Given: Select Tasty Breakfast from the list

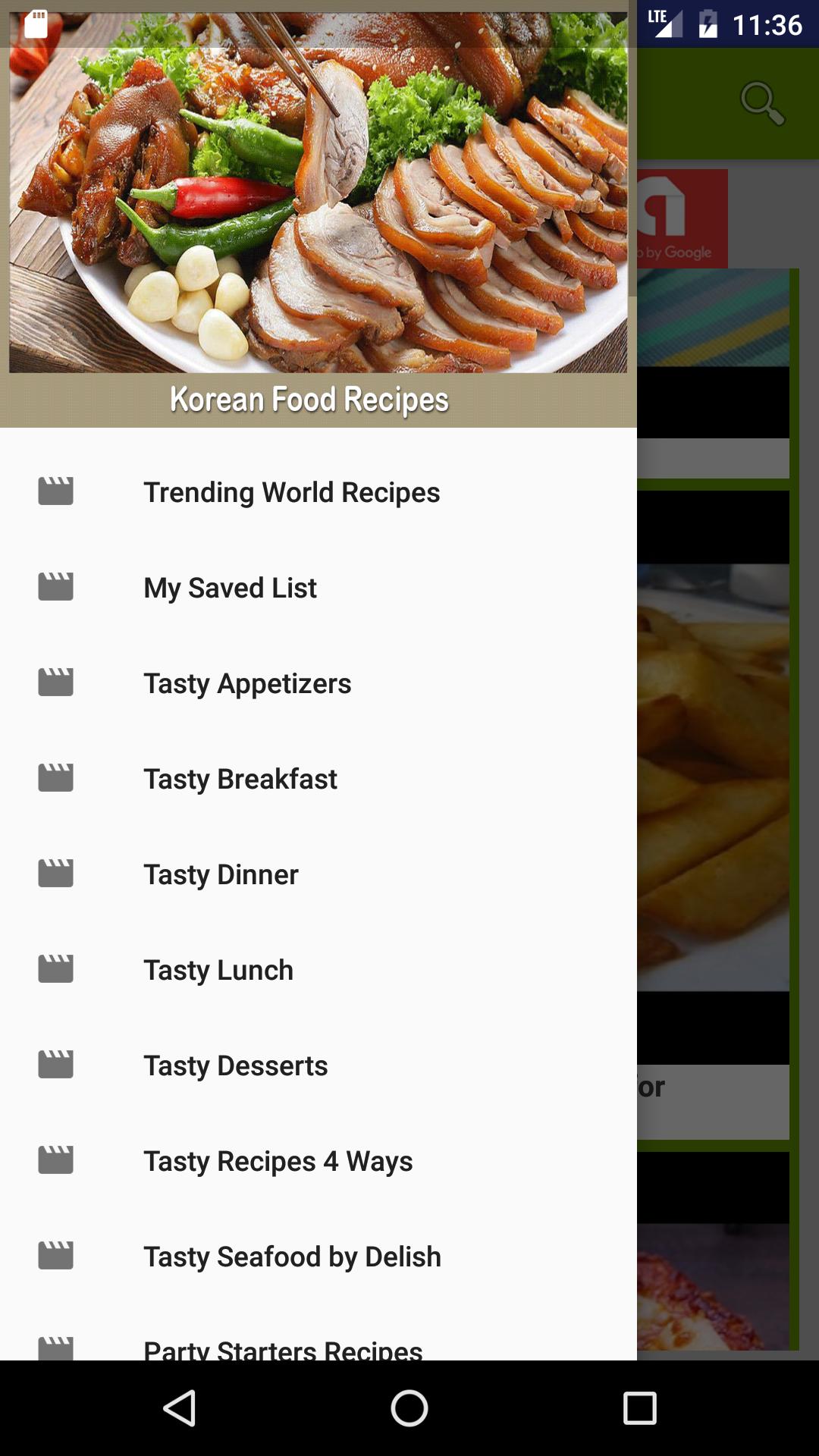Looking at the screenshot, I should [x=240, y=778].
